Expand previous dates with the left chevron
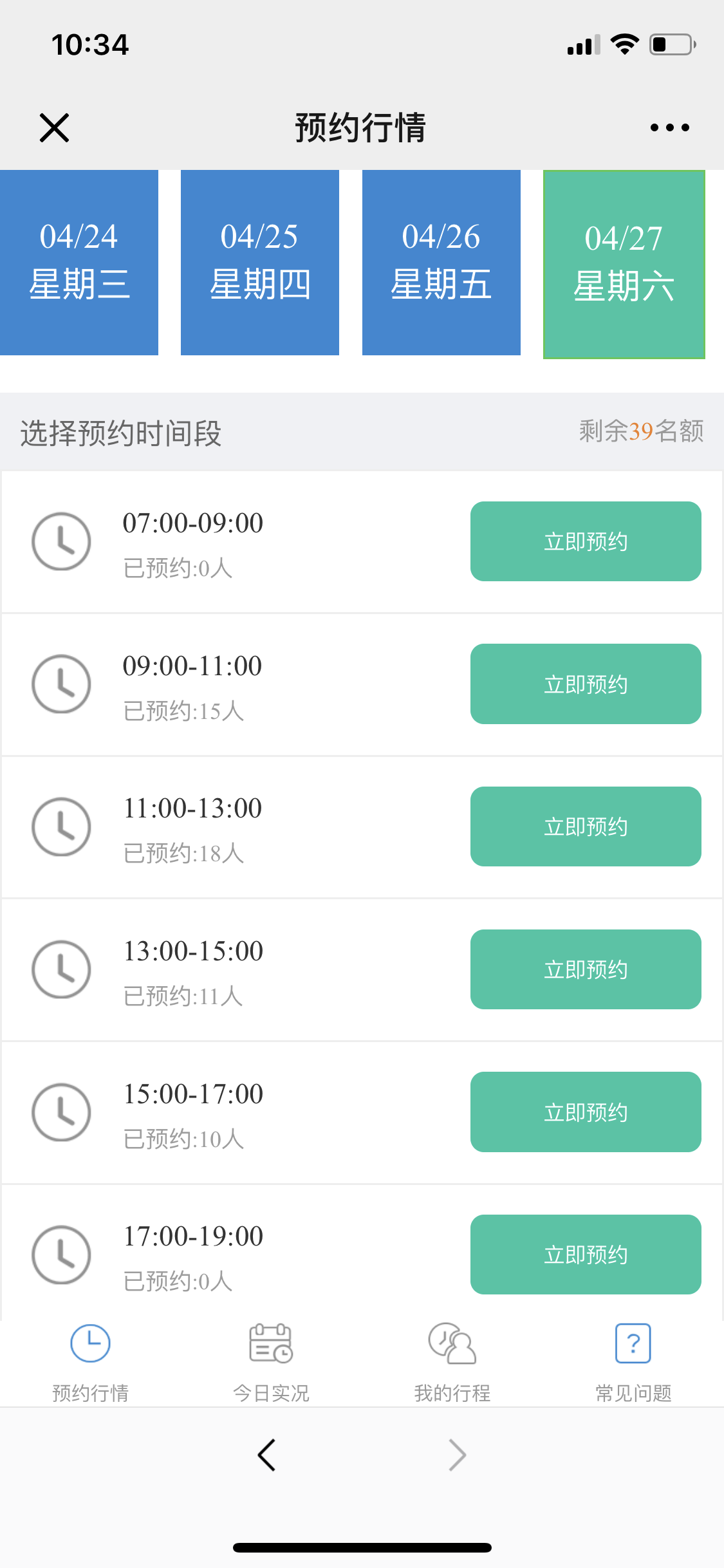The height and width of the screenshot is (1568, 724). [x=267, y=1455]
